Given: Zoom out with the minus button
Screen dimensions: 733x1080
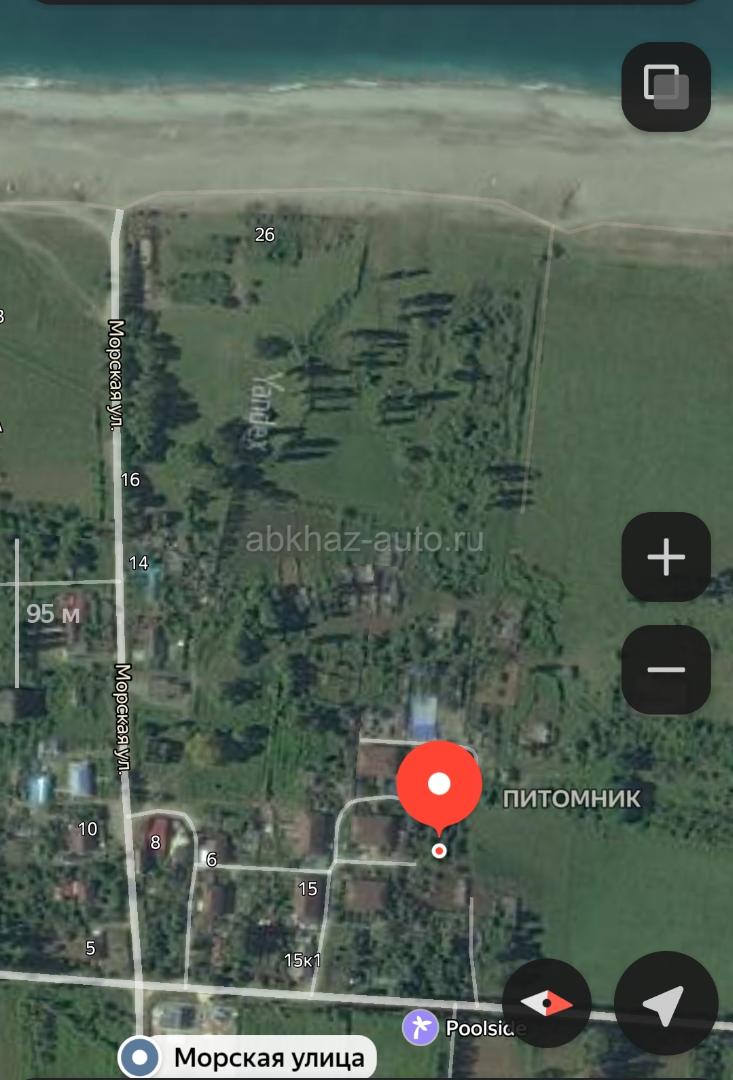Looking at the screenshot, I should click(x=666, y=670).
